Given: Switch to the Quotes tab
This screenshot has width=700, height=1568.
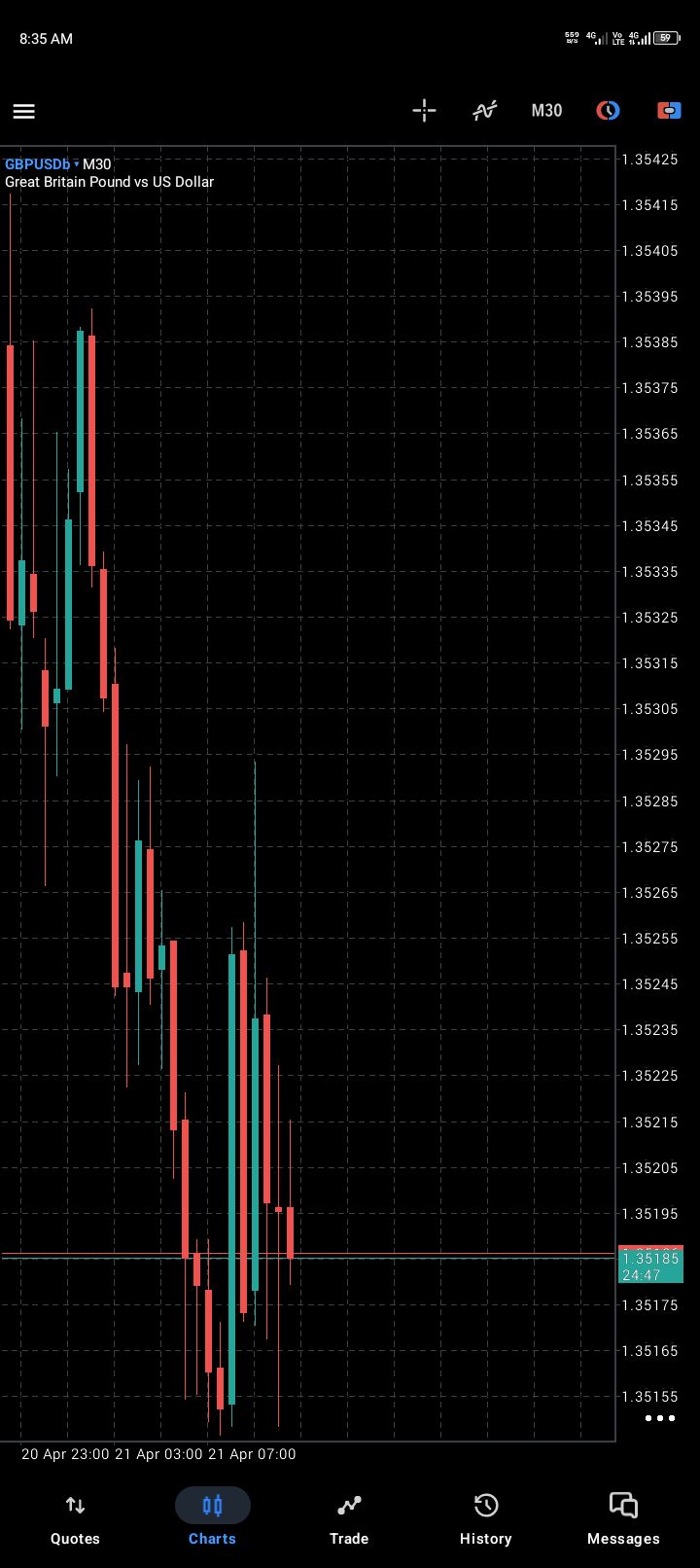Looking at the screenshot, I should pyautogui.click(x=75, y=1518).
